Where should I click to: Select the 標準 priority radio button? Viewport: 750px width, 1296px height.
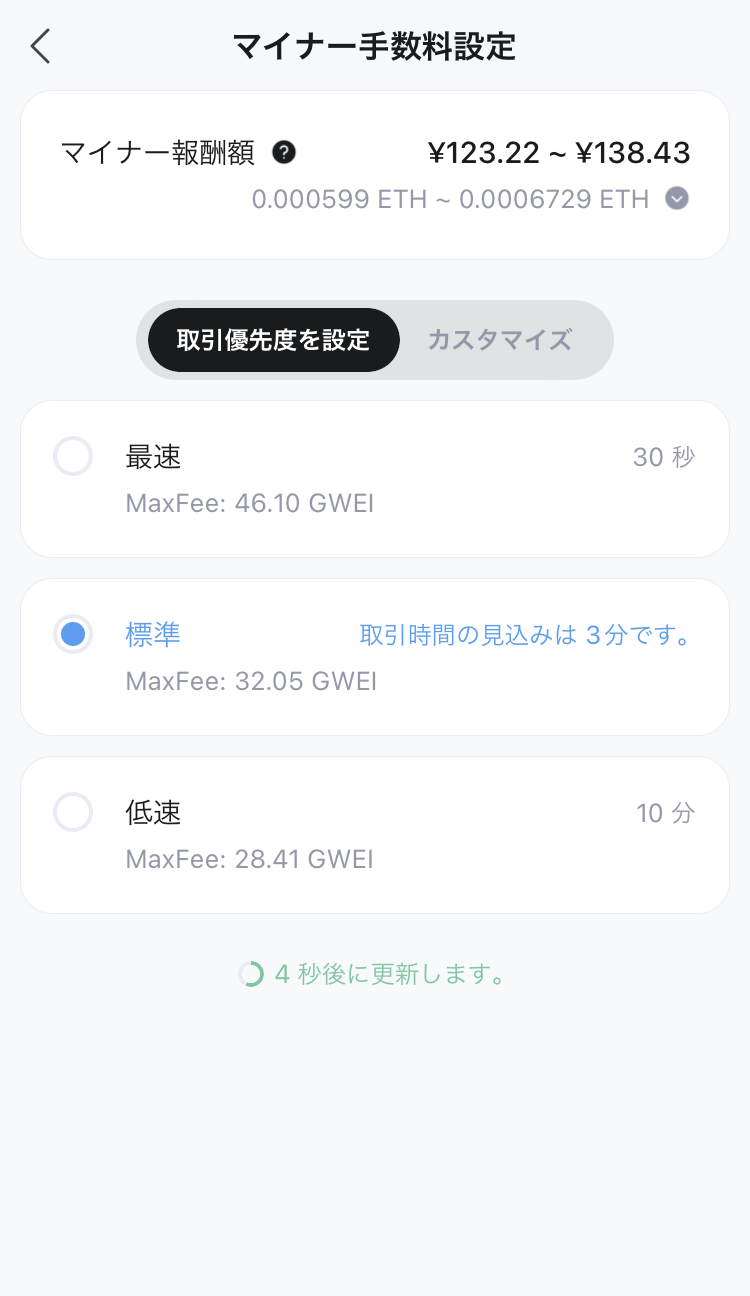(x=72, y=634)
